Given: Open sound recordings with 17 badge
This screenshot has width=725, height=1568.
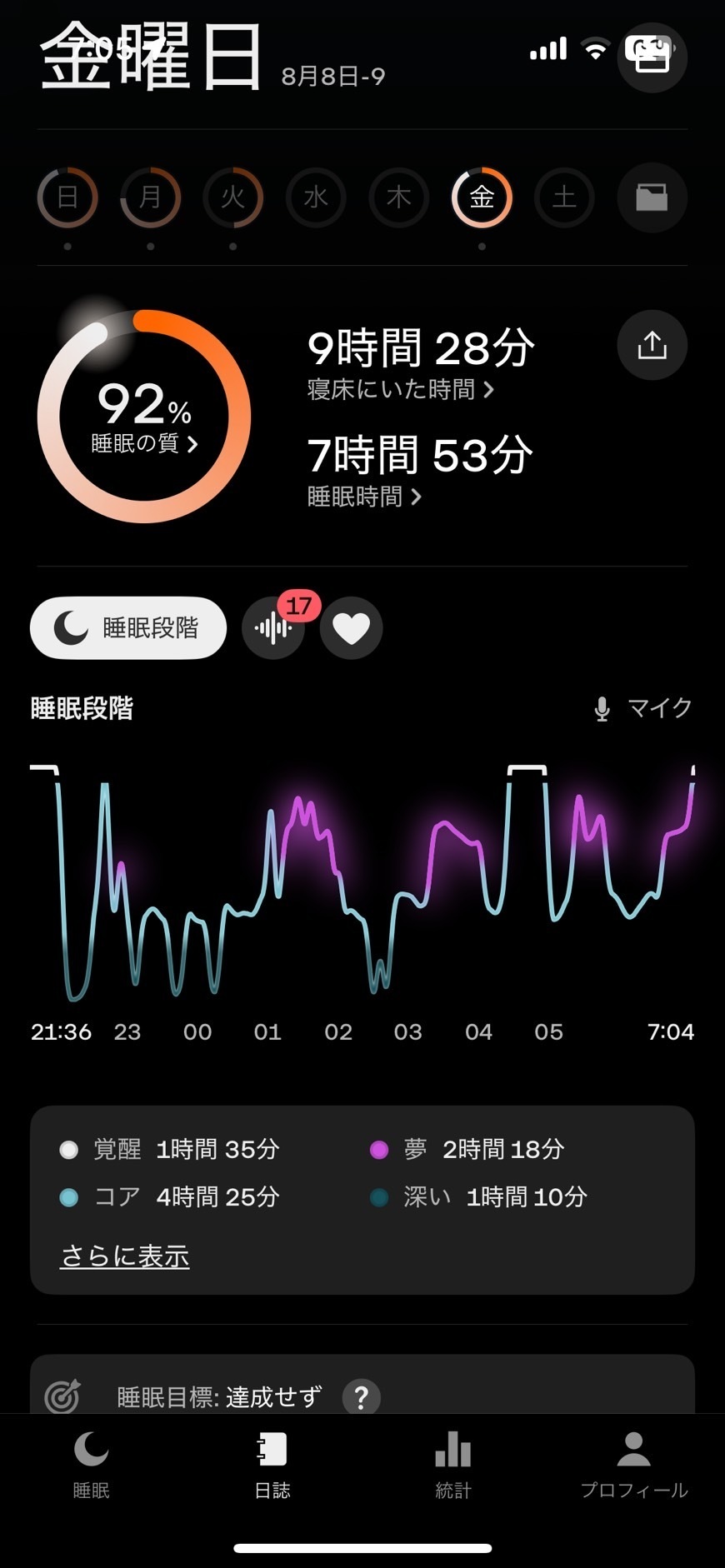Looking at the screenshot, I should (x=273, y=627).
